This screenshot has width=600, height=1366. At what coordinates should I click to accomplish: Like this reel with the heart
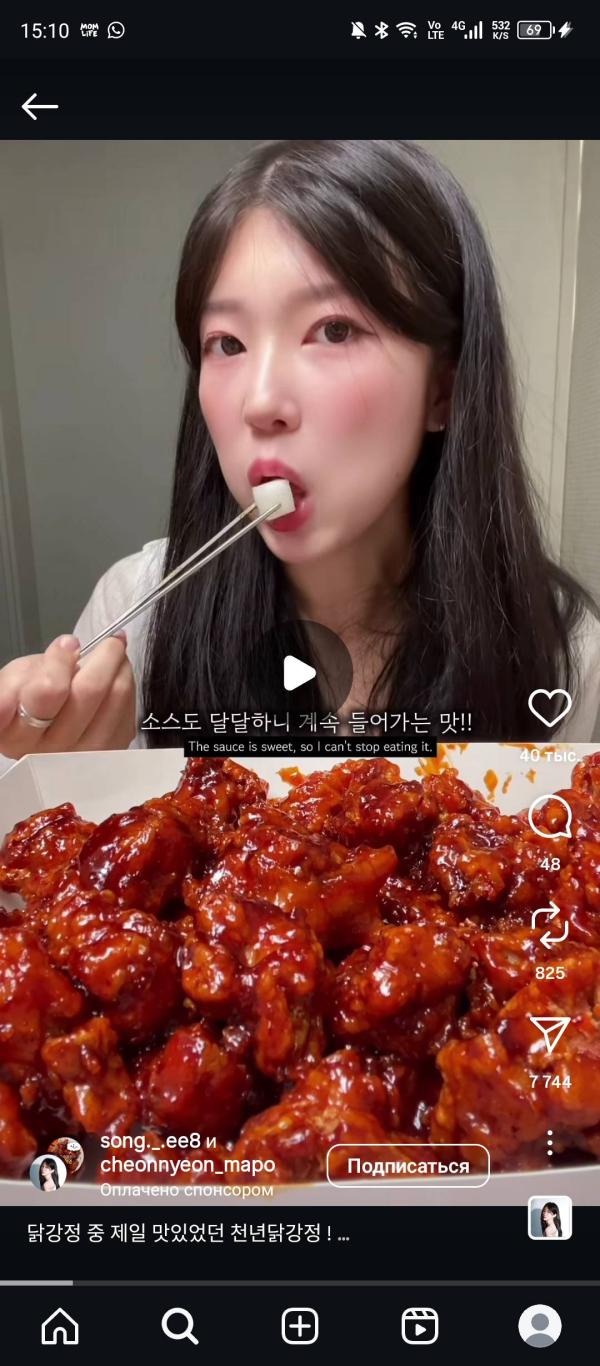coord(549,709)
